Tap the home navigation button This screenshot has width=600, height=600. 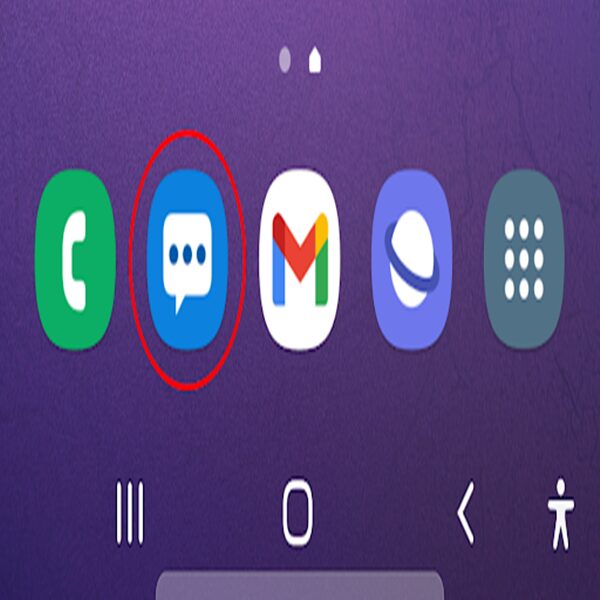[x=298, y=515]
